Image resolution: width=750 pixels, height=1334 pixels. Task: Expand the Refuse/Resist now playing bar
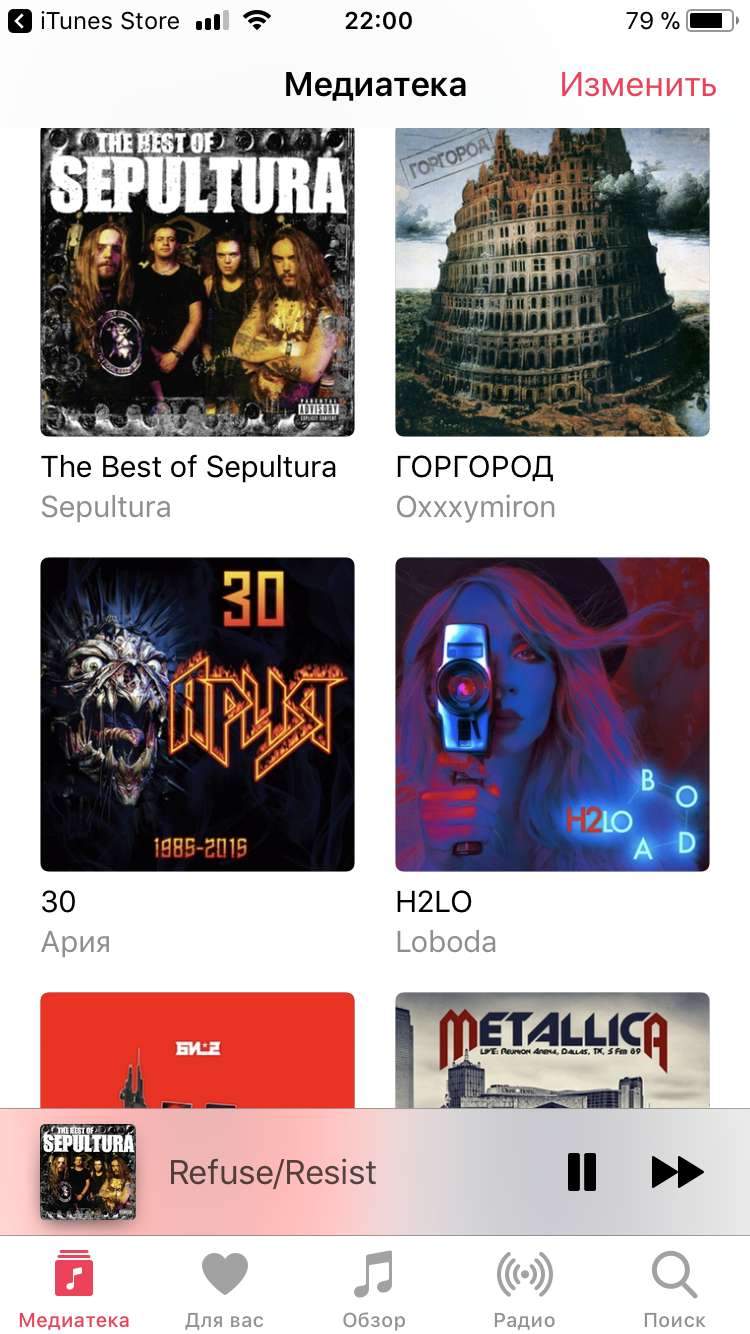point(272,1172)
